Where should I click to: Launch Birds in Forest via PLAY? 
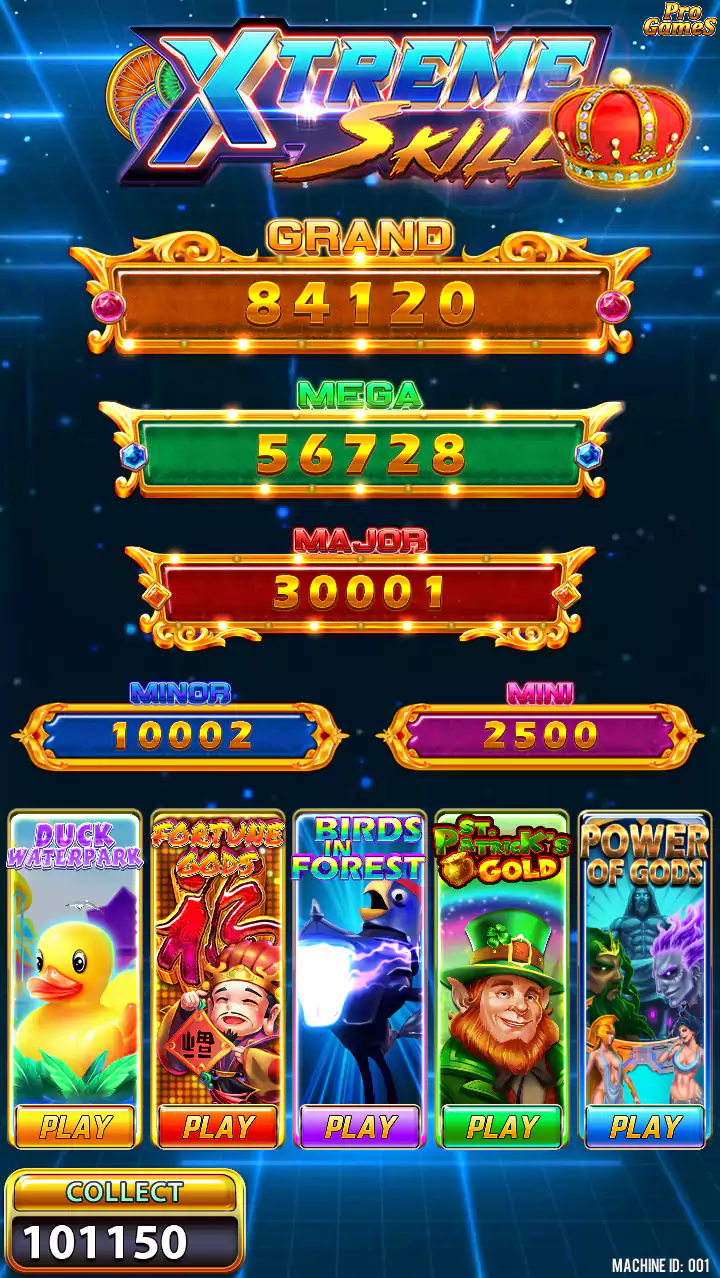pos(360,1127)
